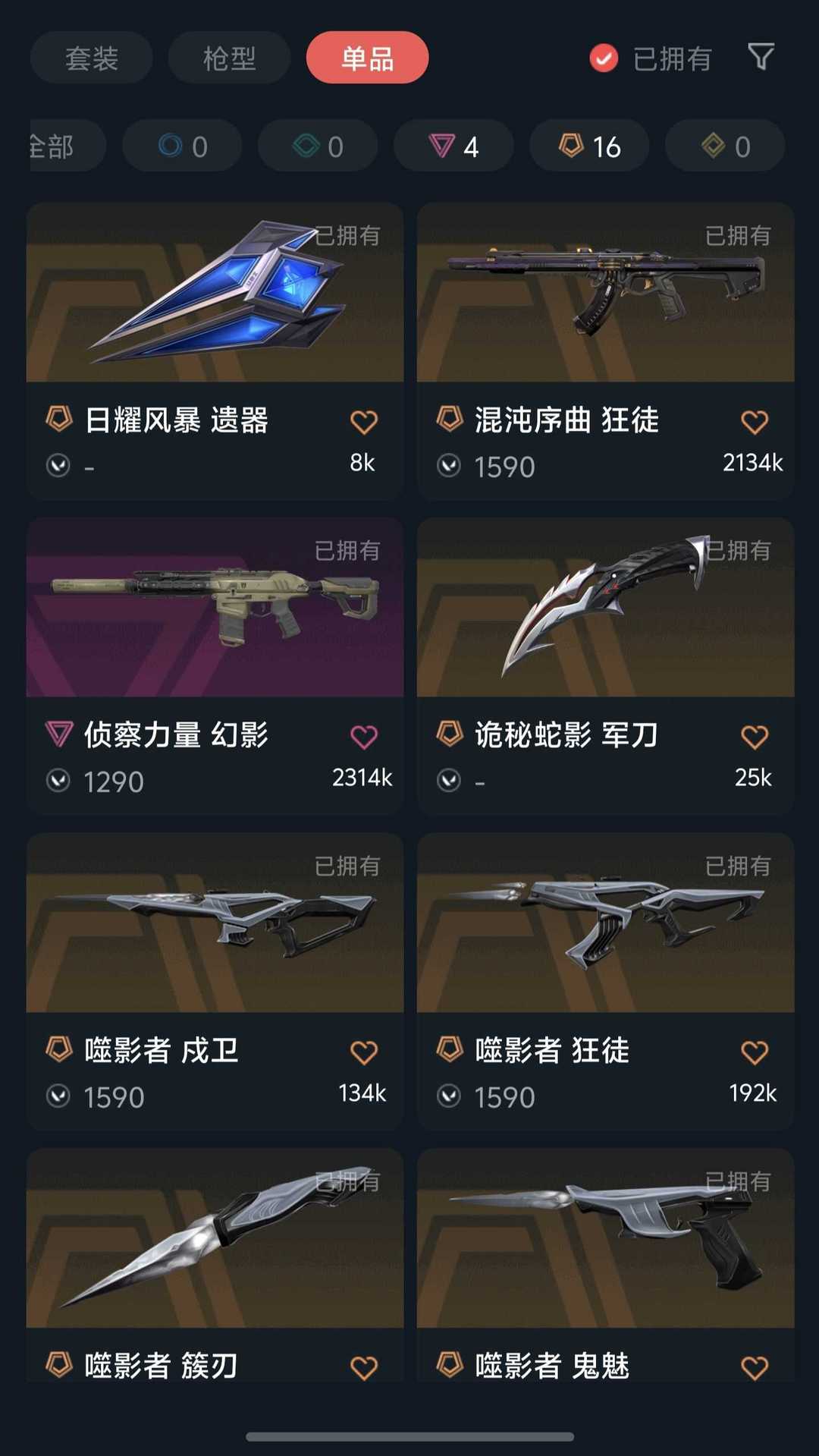Image resolution: width=819 pixels, height=1456 pixels.
Task: Open the 噬影者 簇刃 skin card
Action: [x=215, y=1238]
